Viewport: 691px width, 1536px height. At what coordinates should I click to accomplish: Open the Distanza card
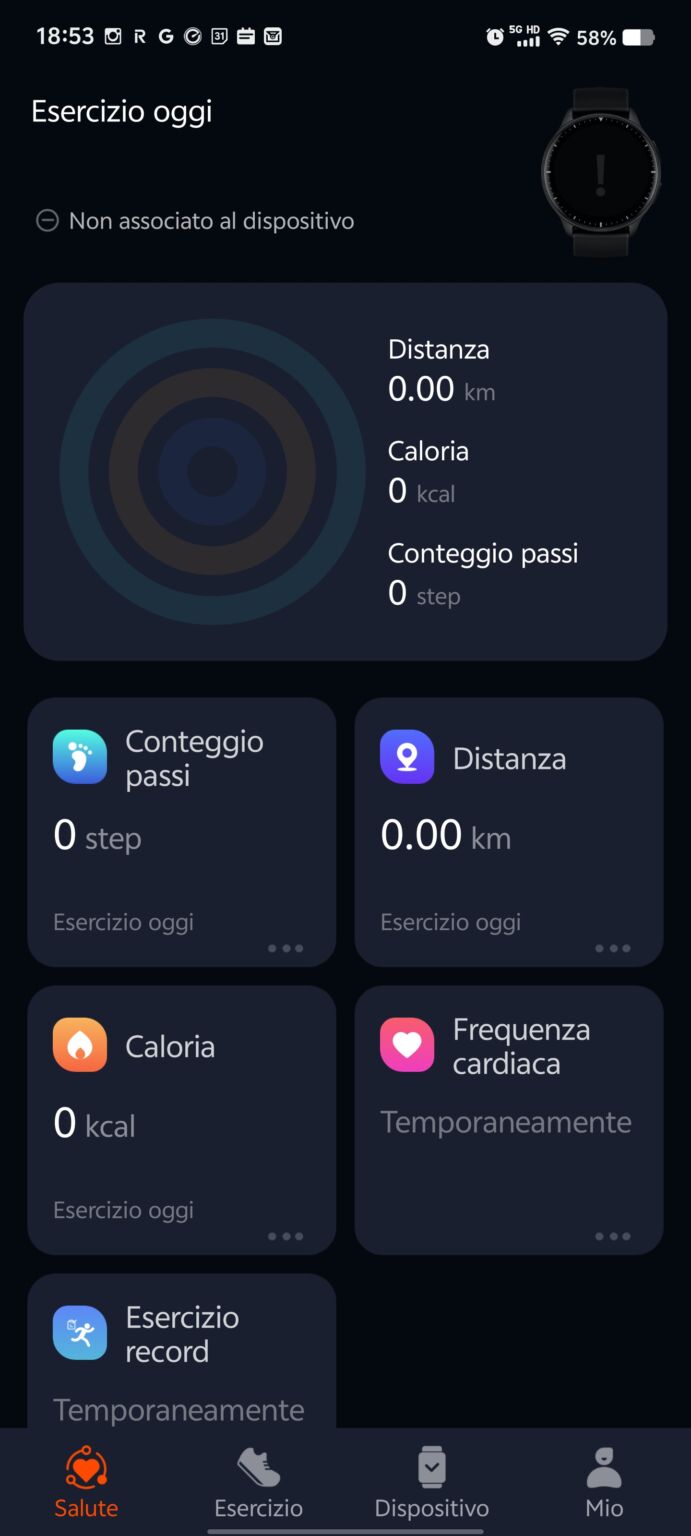(509, 832)
